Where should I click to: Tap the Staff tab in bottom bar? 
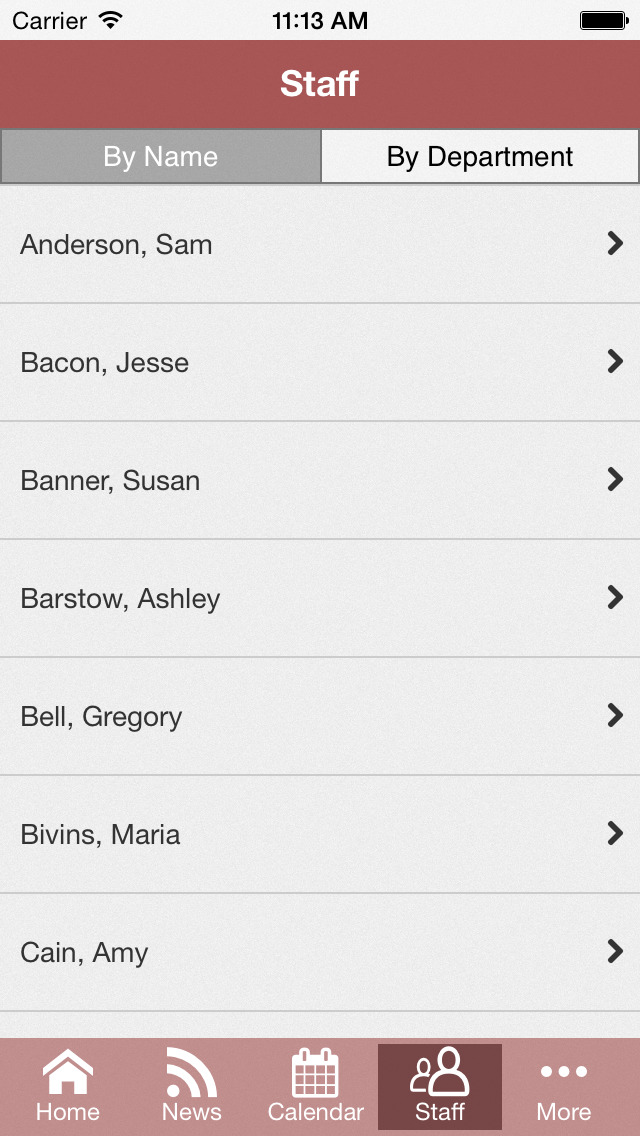(440, 1086)
